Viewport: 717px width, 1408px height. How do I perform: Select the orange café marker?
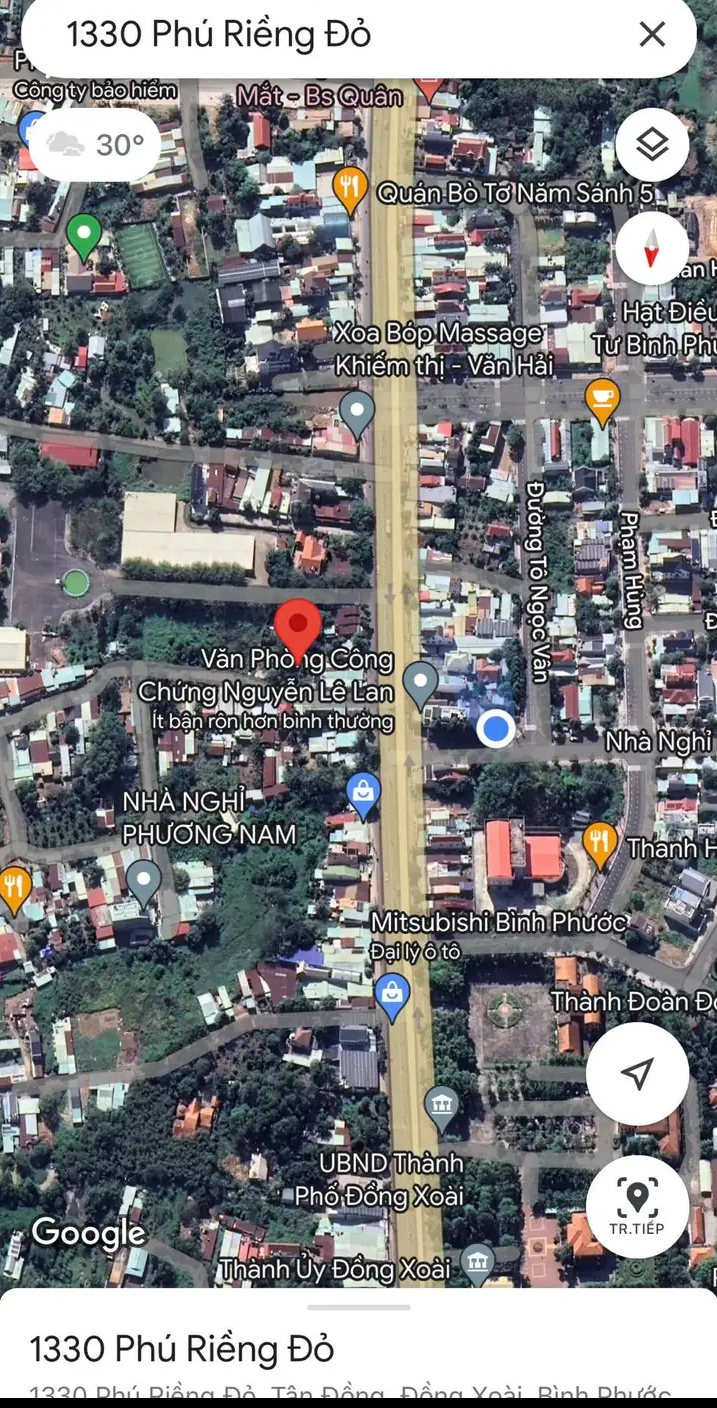click(601, 400)
